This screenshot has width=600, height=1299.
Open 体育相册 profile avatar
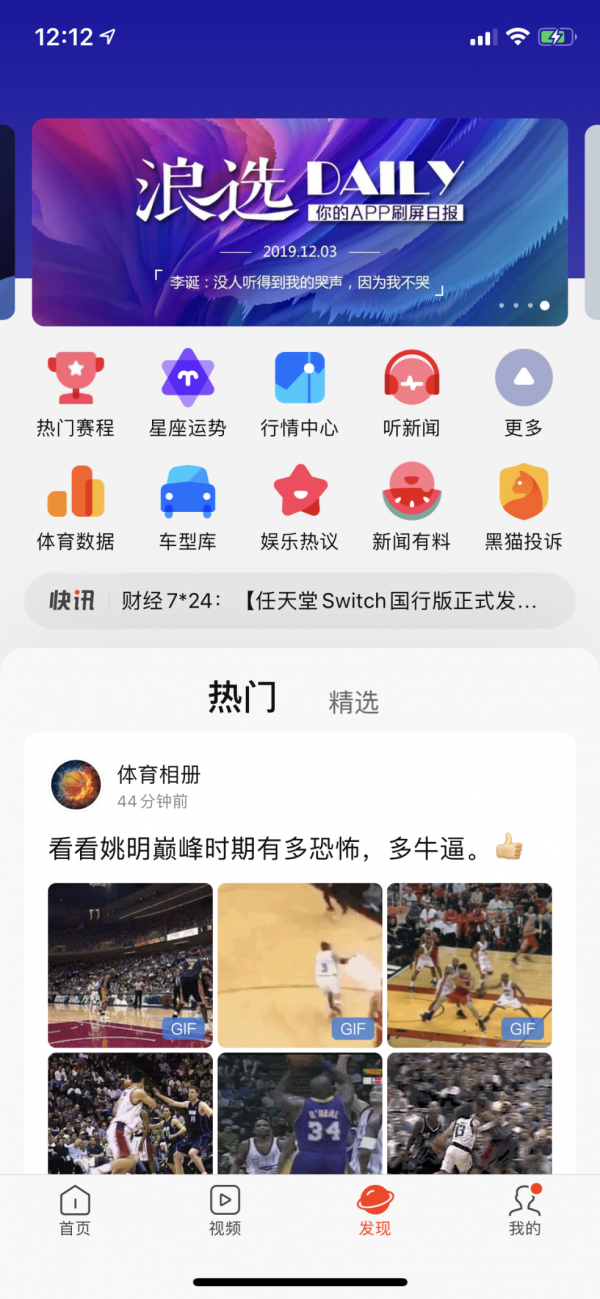76,785
